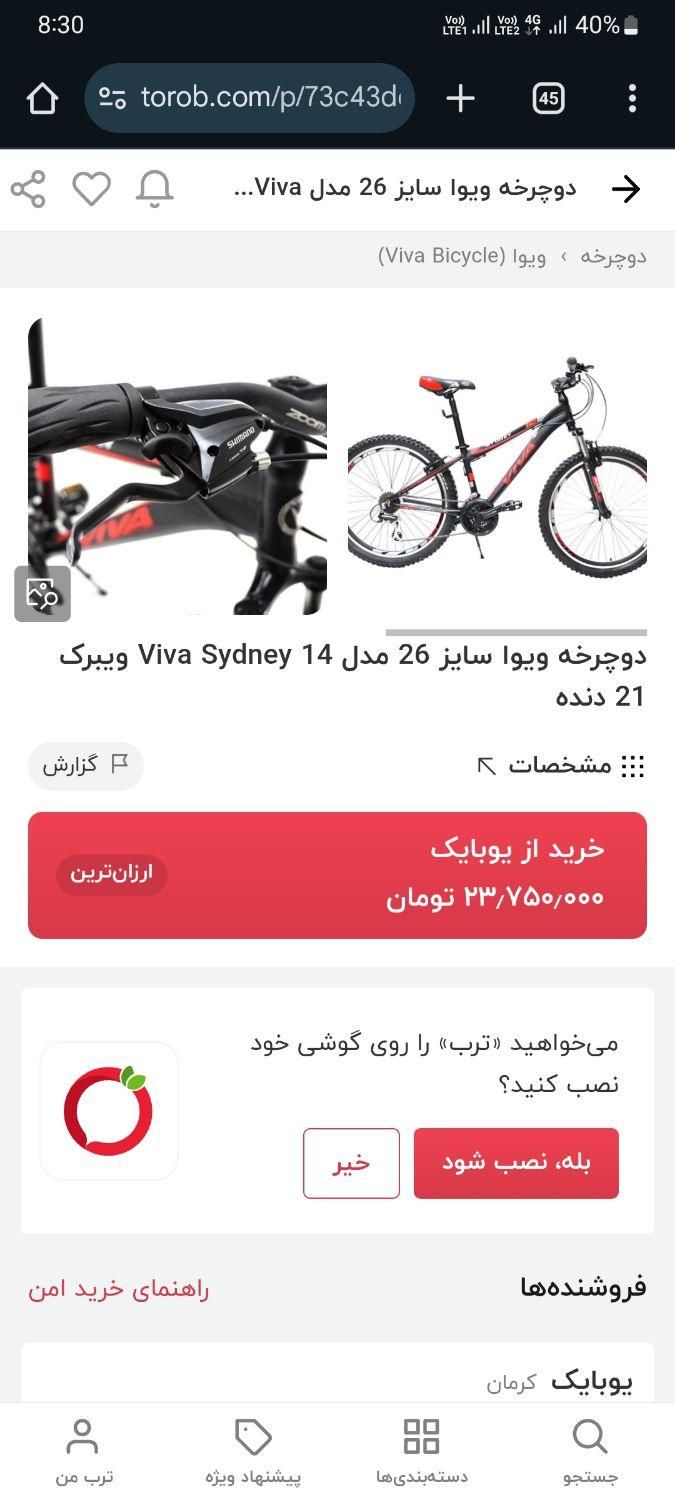Add the bicycle to favorites with the heart
The height and width of the screenshot is (1500, 675).
91,189
